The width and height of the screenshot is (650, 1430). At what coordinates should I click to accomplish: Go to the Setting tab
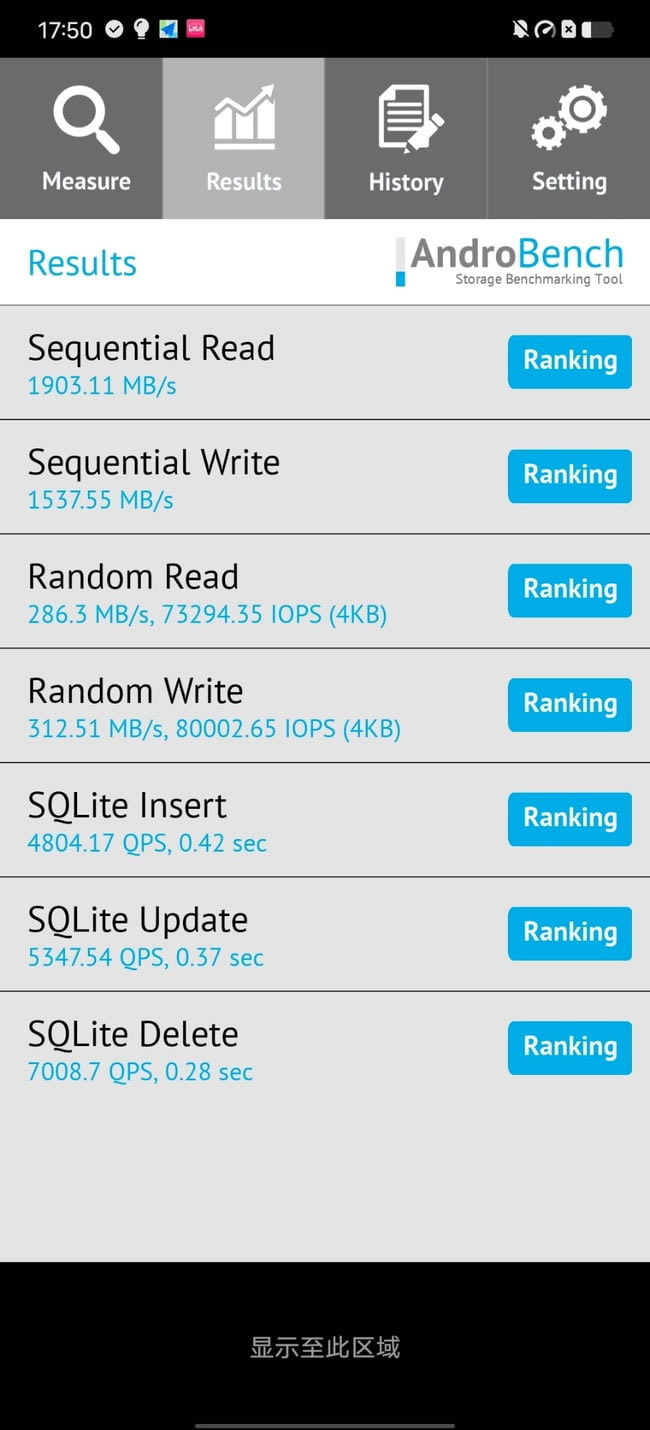pos(568,139)
